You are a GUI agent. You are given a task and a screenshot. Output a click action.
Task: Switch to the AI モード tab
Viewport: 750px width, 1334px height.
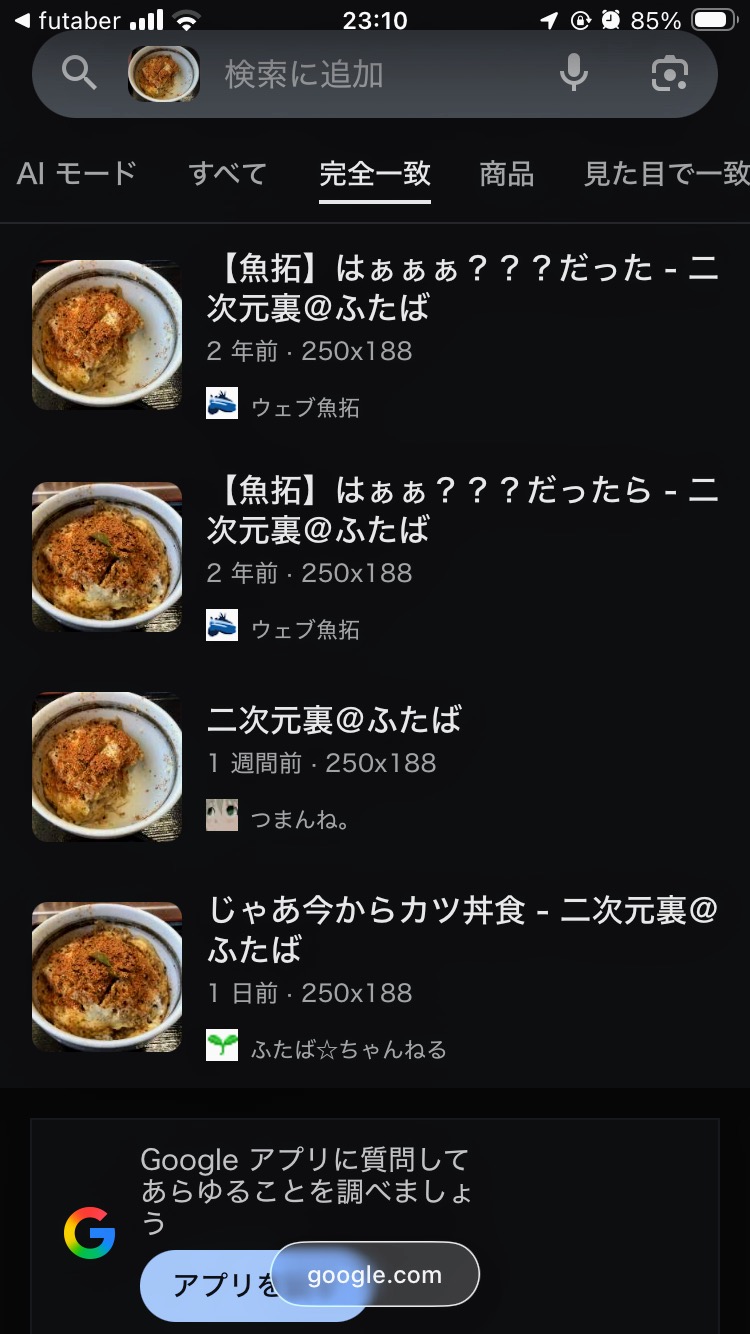(77, 174)
